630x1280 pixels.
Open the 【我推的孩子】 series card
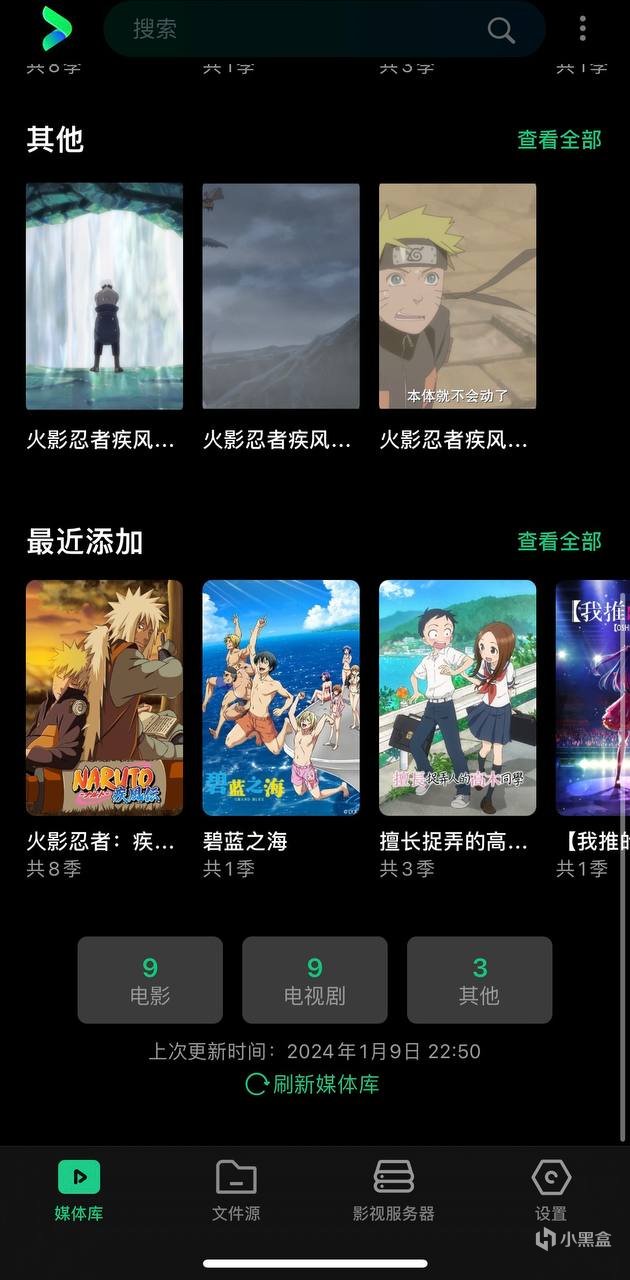click(593, 698)
